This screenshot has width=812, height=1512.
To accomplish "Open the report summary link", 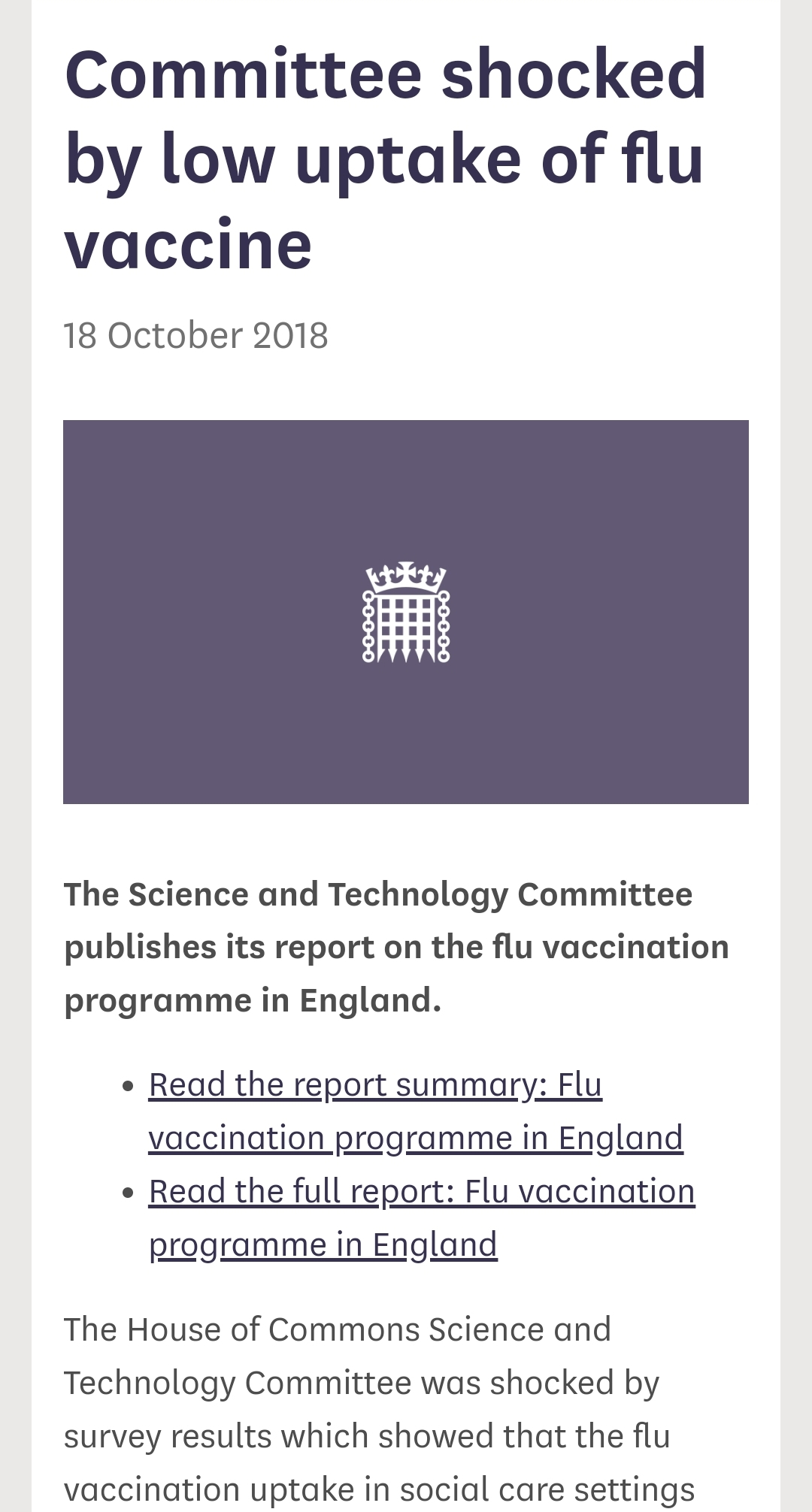I will pos(416,1111).
